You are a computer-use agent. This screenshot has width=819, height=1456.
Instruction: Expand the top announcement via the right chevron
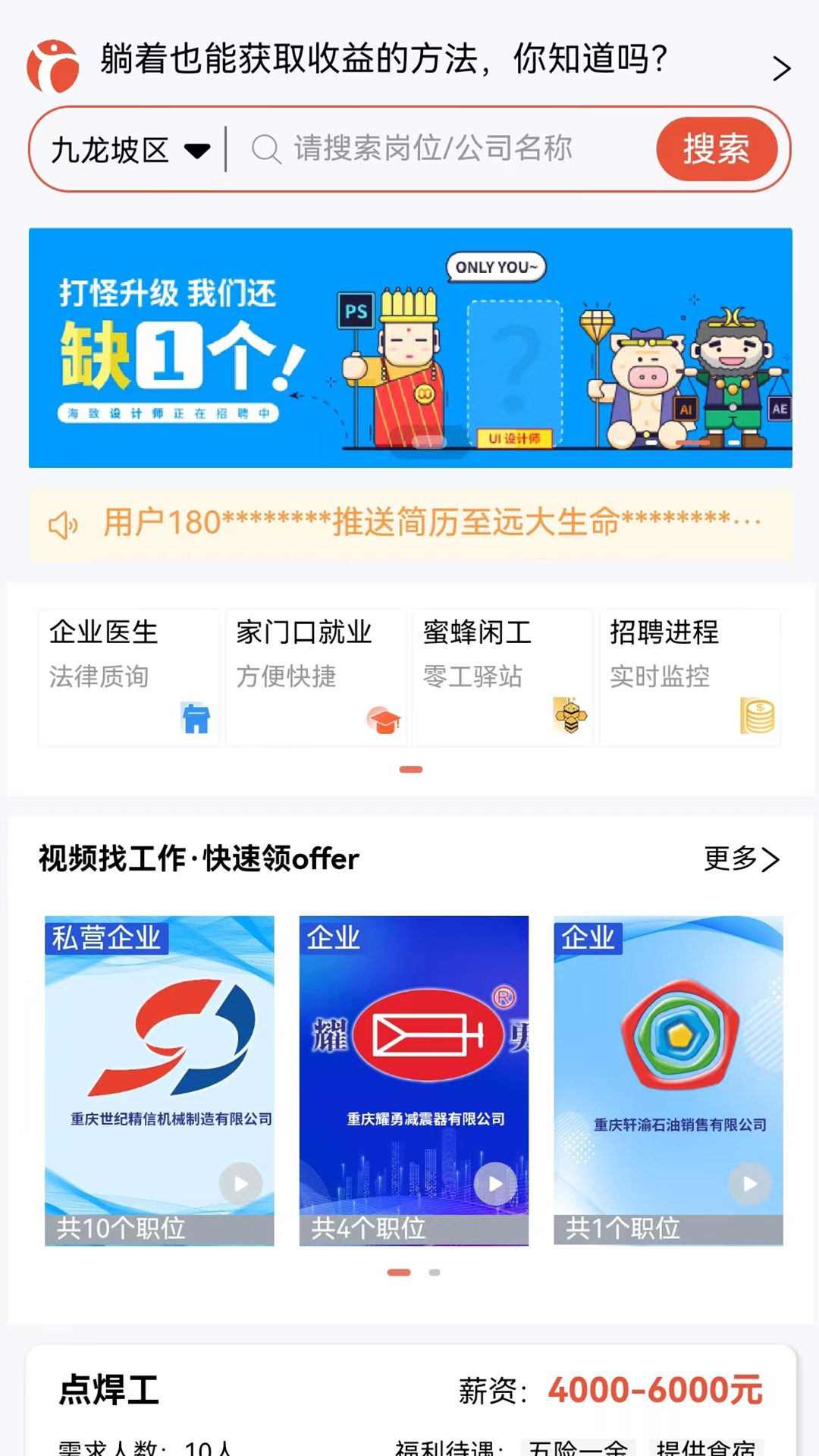782,67
